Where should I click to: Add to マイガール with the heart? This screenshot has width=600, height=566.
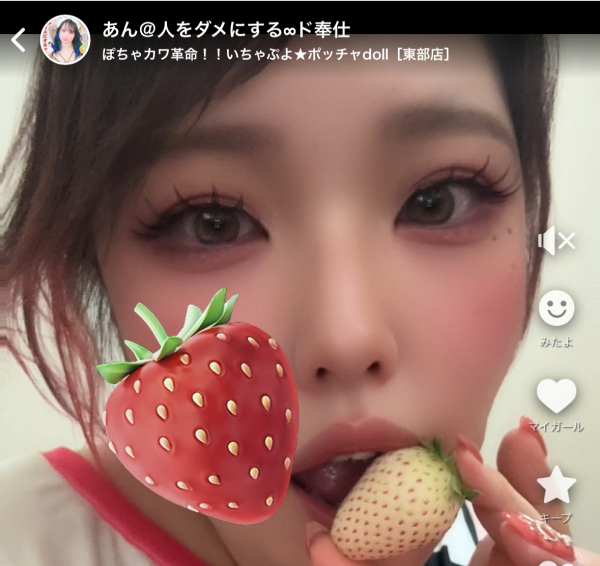coord(557,396)
